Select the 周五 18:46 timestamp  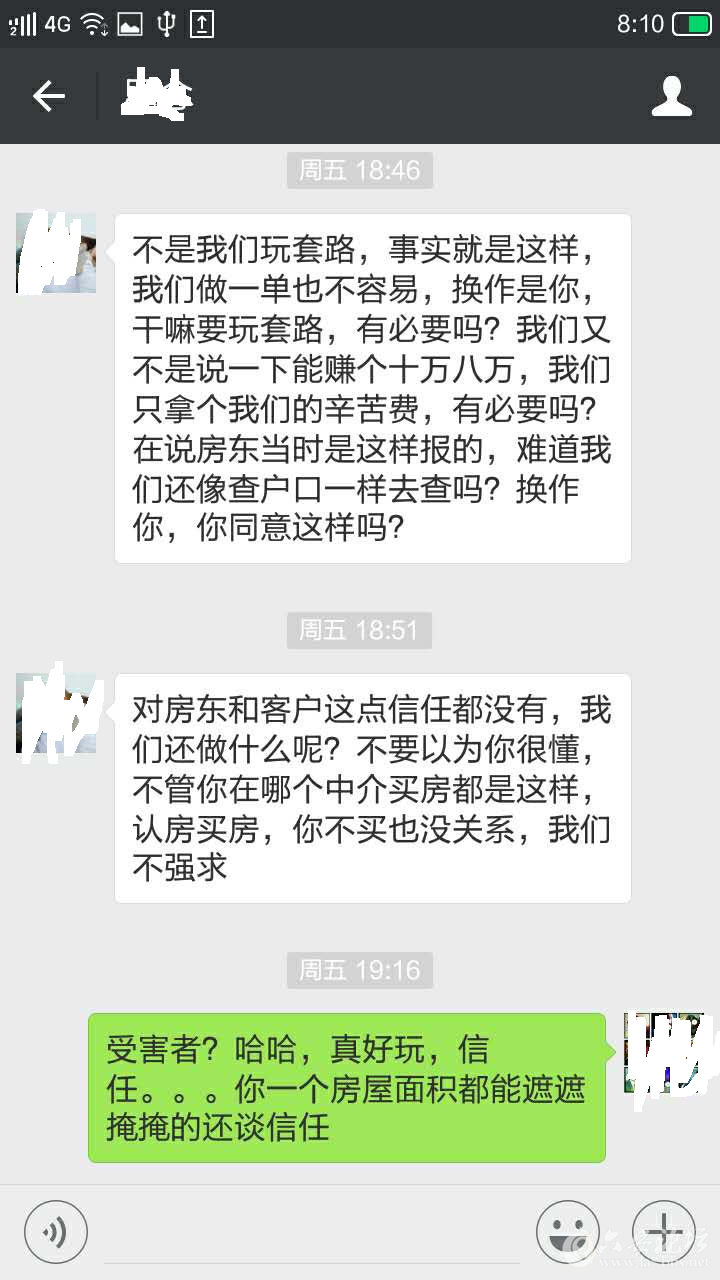[359, 170]
